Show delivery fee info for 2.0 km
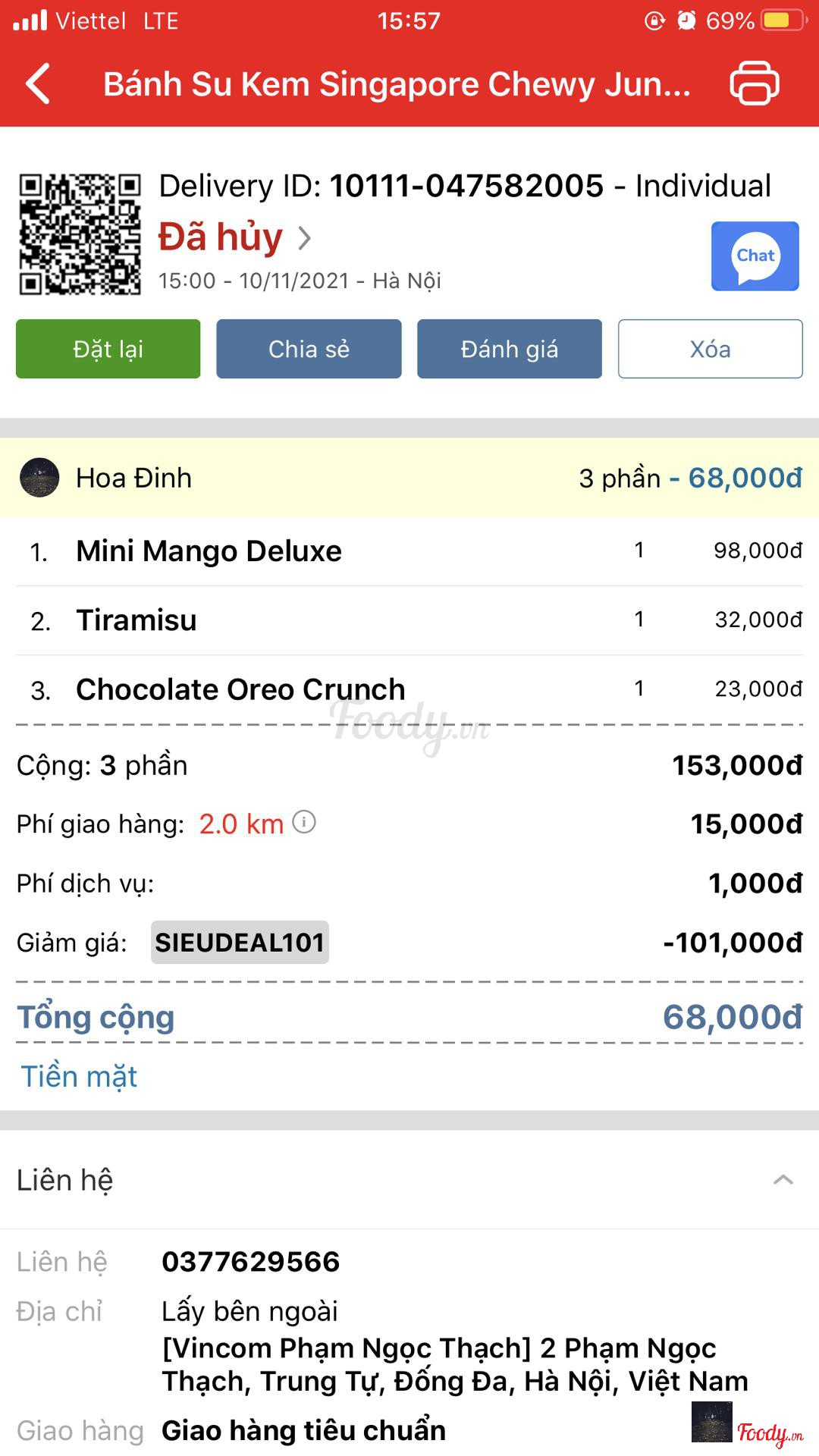Viewport: 819px width, 1456px height. pyautogui.click(x=304, y=822)
